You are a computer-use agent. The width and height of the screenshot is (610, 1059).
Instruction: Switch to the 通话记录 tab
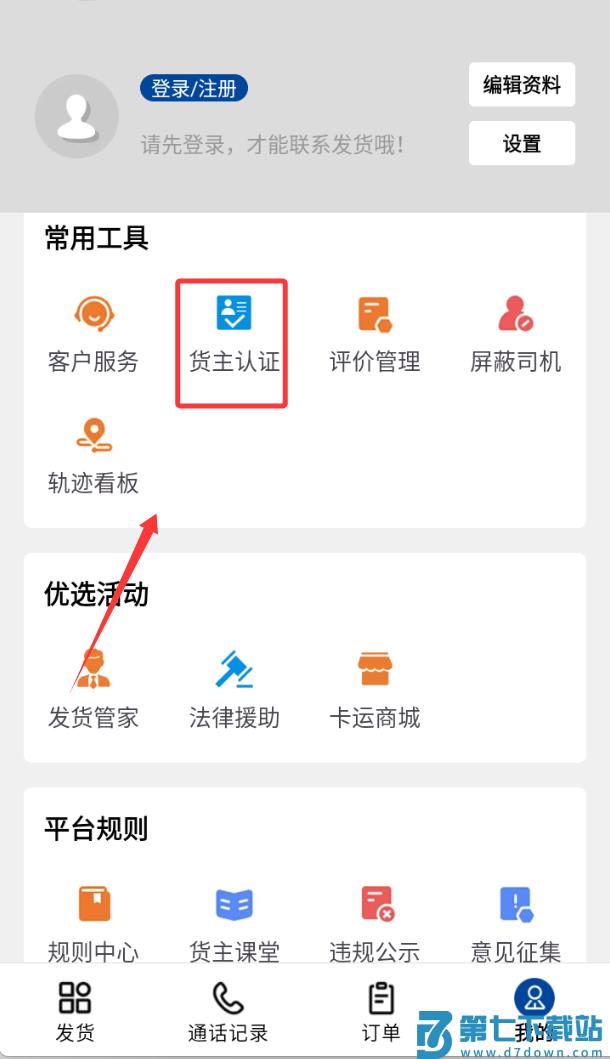tap(228, 1011)
